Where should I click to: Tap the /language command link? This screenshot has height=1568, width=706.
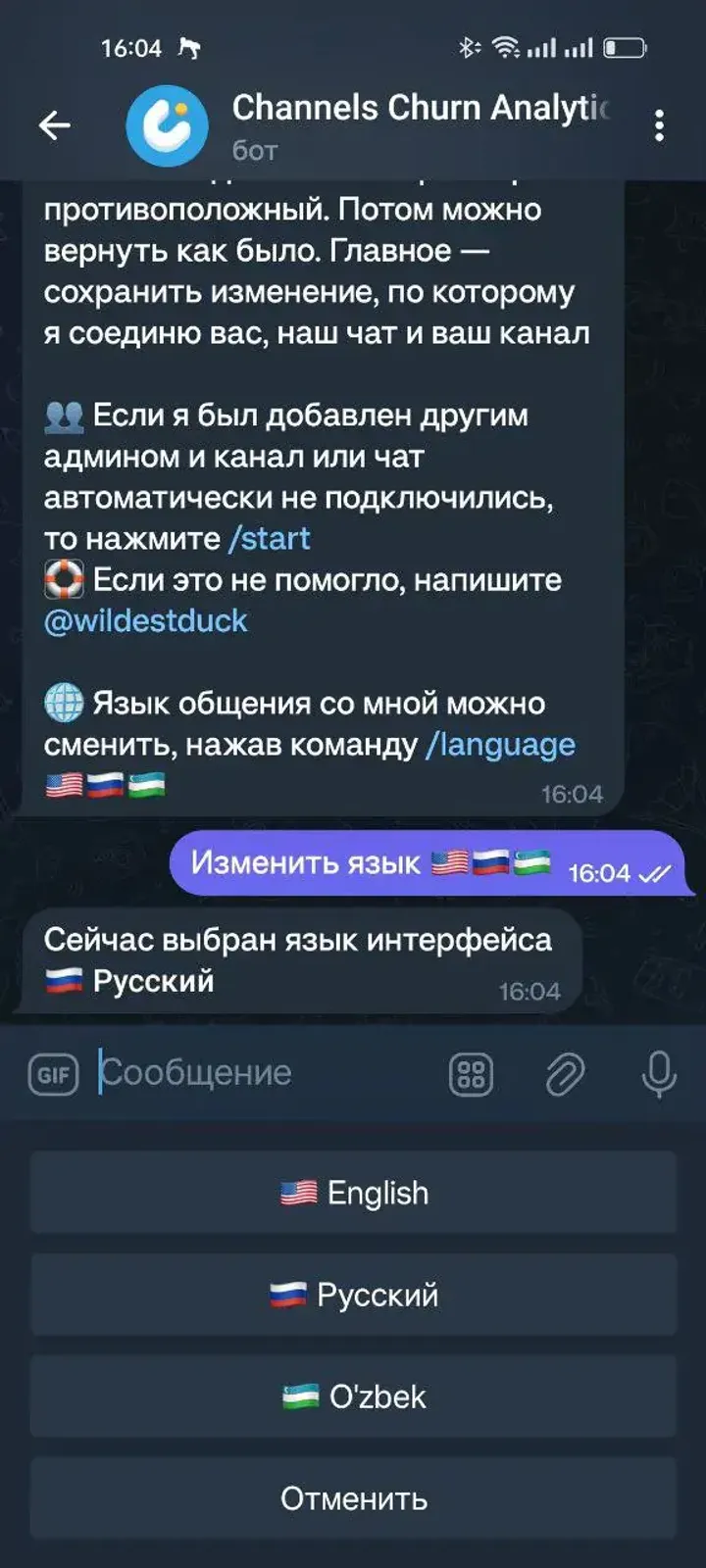click(x=501, y=745)
